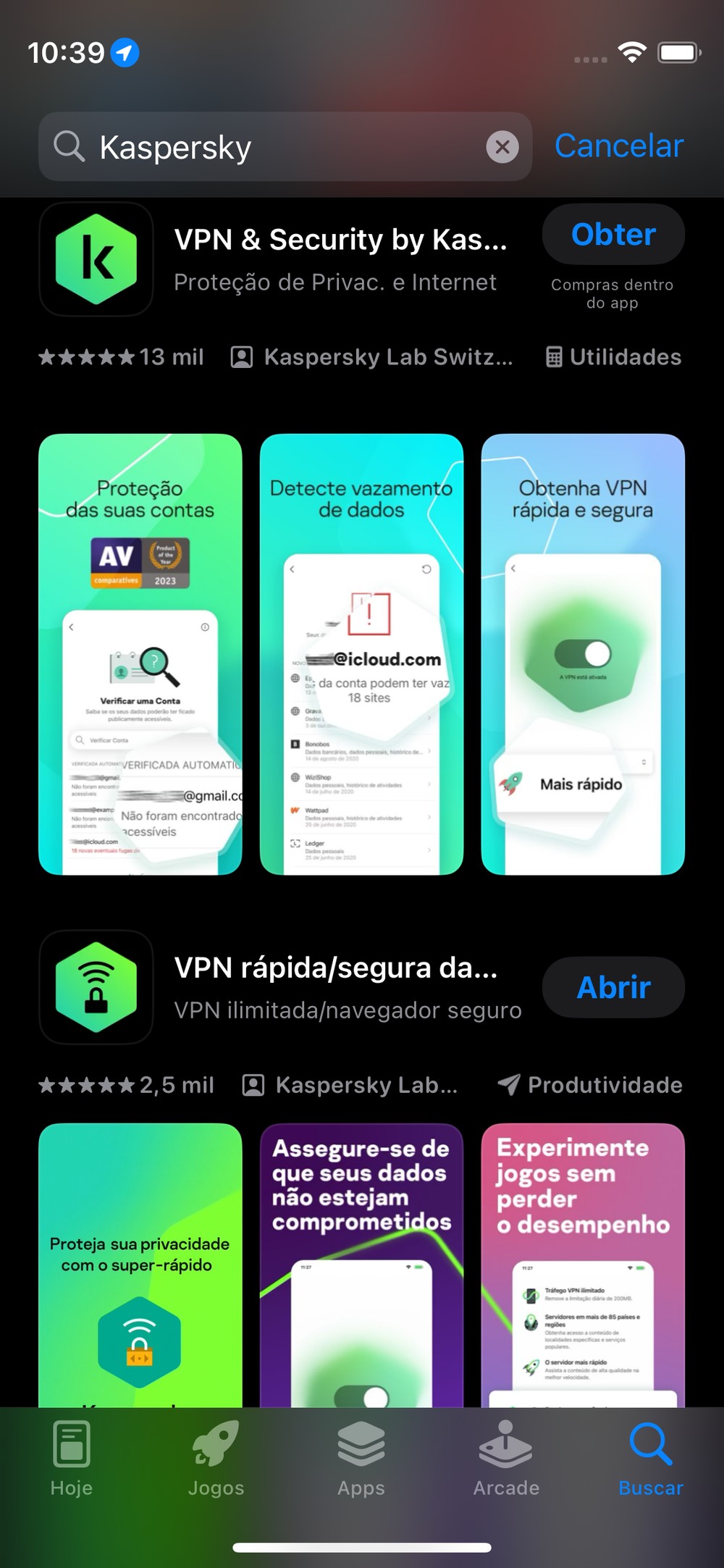View the Experimente jogos sem perder screenshot
The height and width of the screenshot is (1568, 724).
coord(583,1265)
